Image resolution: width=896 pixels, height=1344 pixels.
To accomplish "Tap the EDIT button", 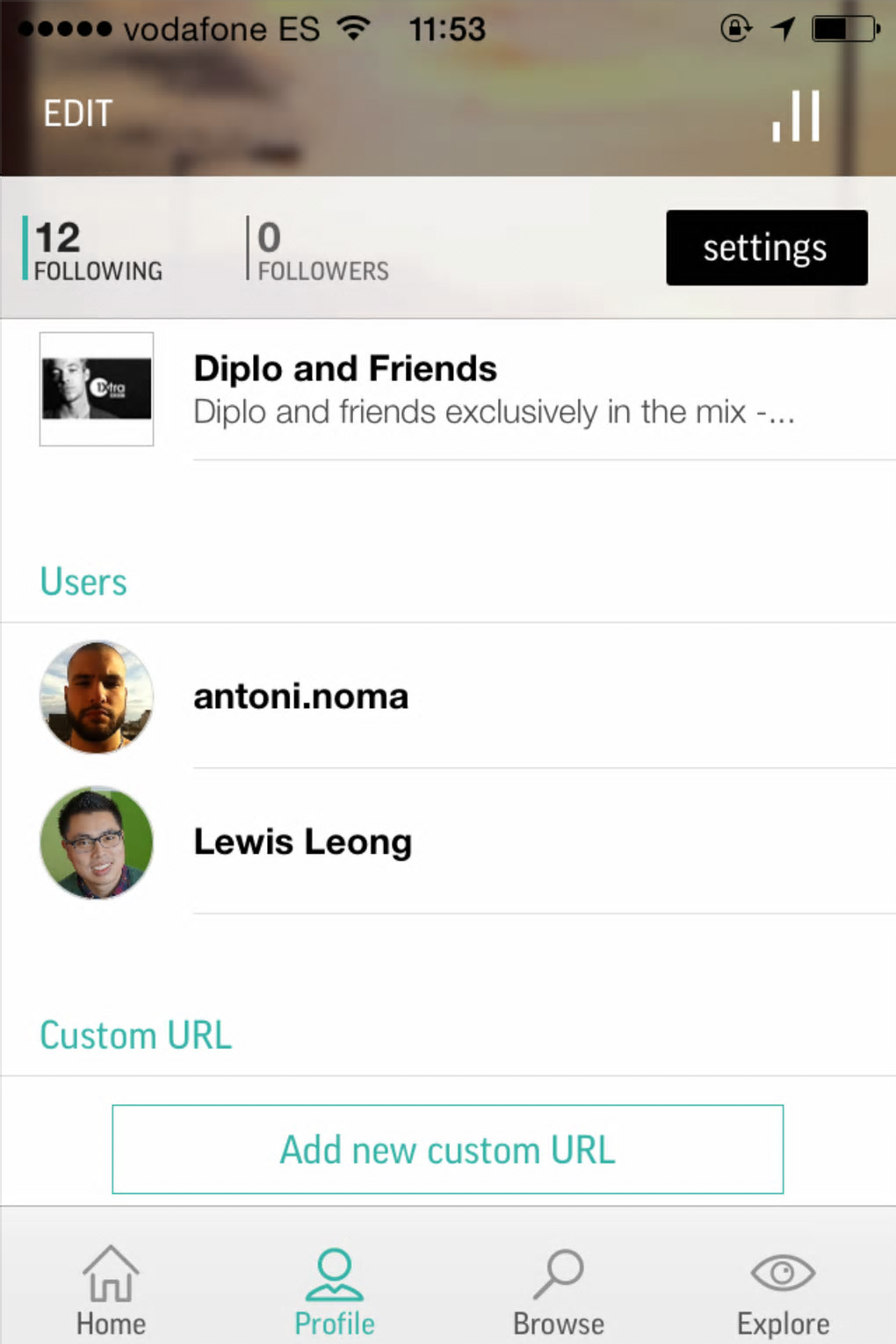I will [78, 113].
